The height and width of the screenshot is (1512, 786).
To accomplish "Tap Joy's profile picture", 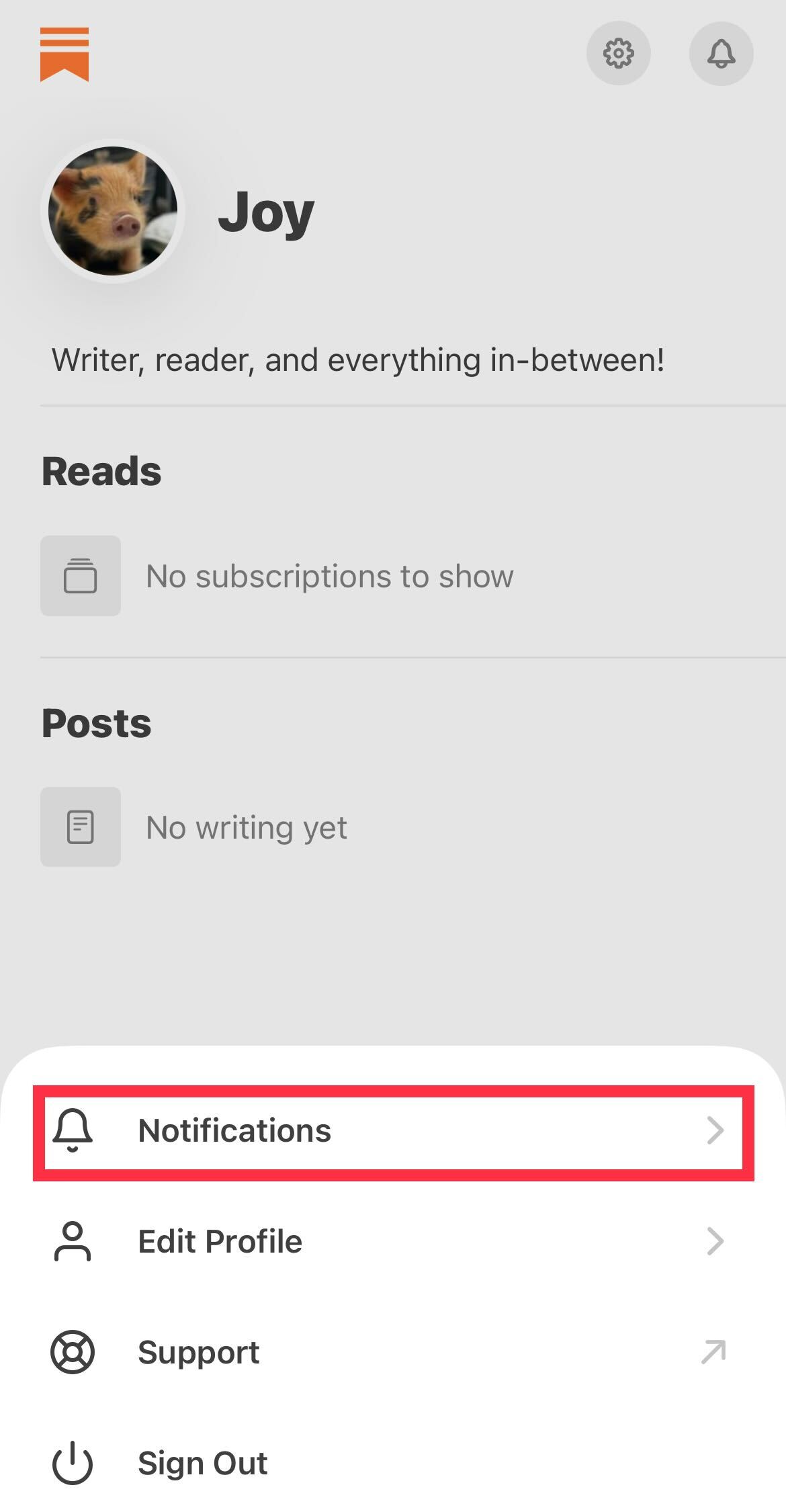I will [113, 211].
